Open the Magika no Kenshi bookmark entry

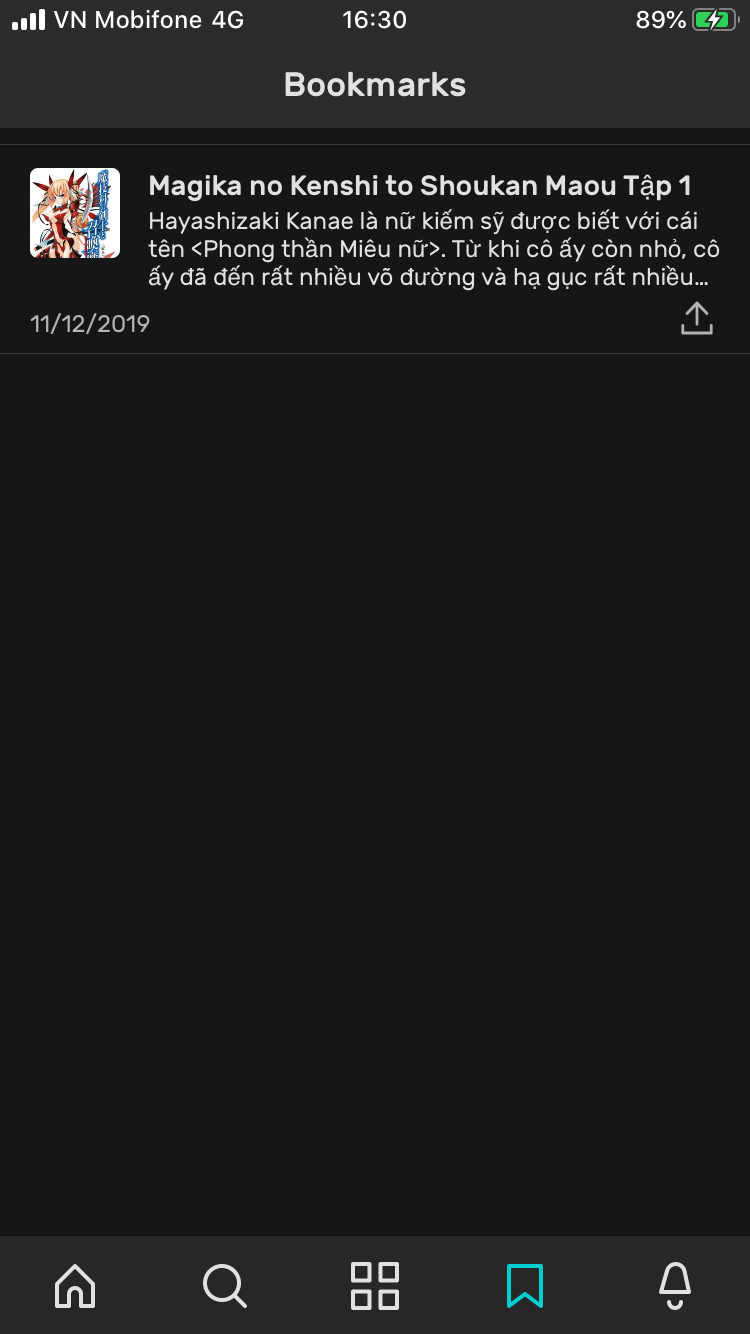(x=420, y=186)
